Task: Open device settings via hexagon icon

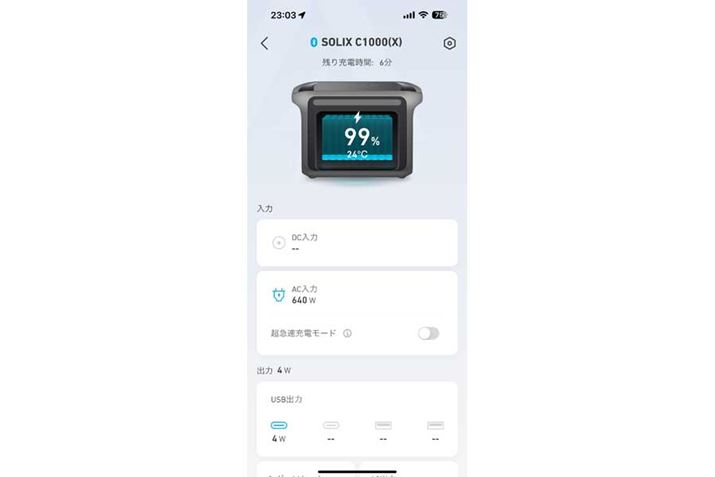Action: pos(449,44)
